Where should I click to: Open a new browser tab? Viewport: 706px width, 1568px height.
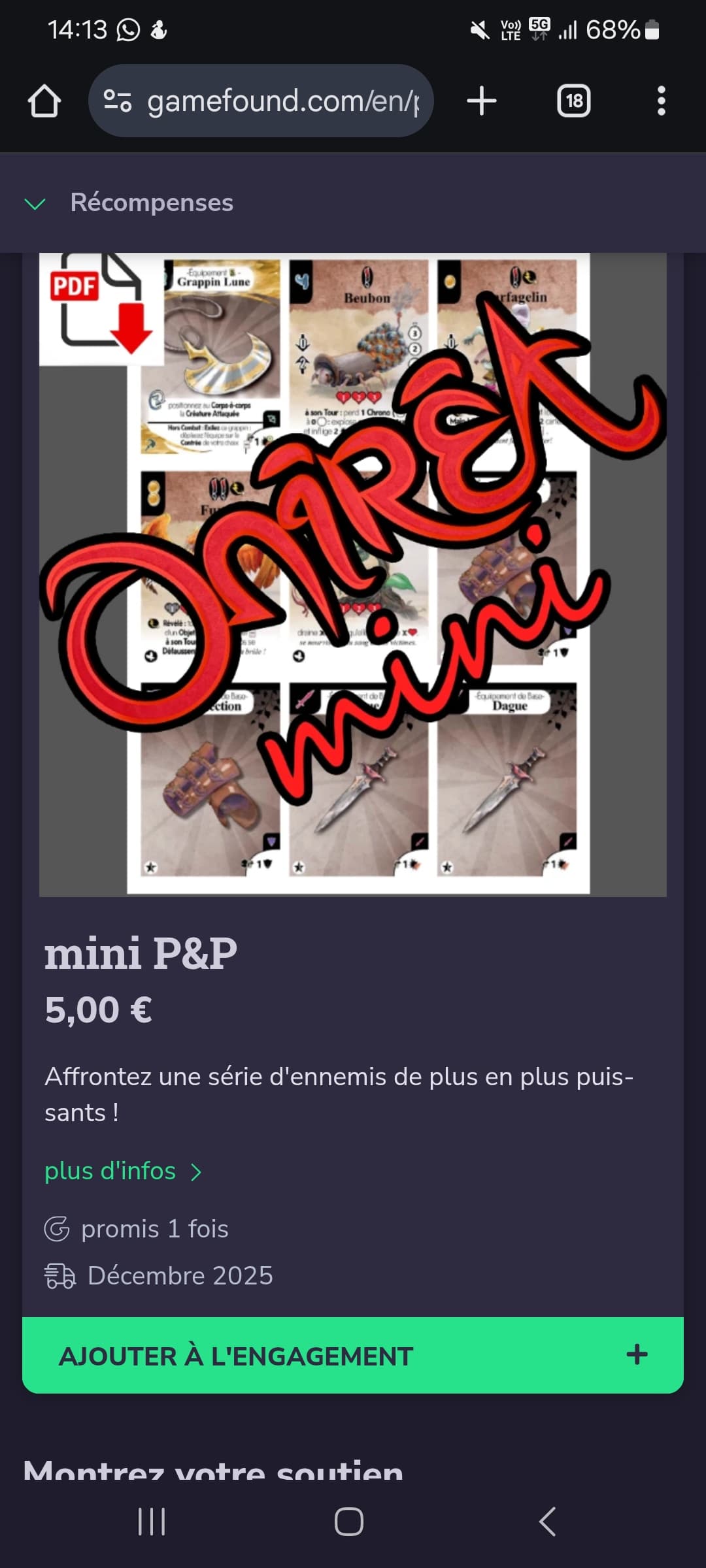pos(482,101)
